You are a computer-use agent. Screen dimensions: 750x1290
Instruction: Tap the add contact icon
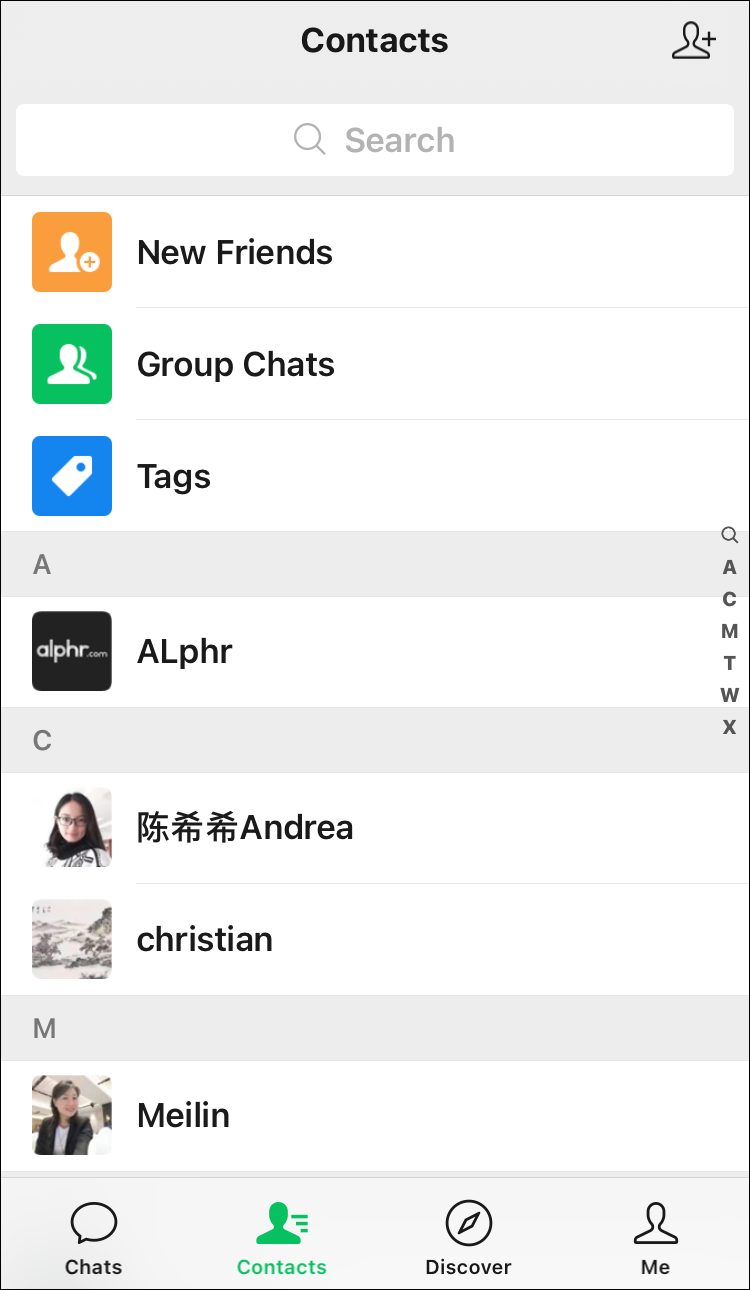tap(694, 41)
